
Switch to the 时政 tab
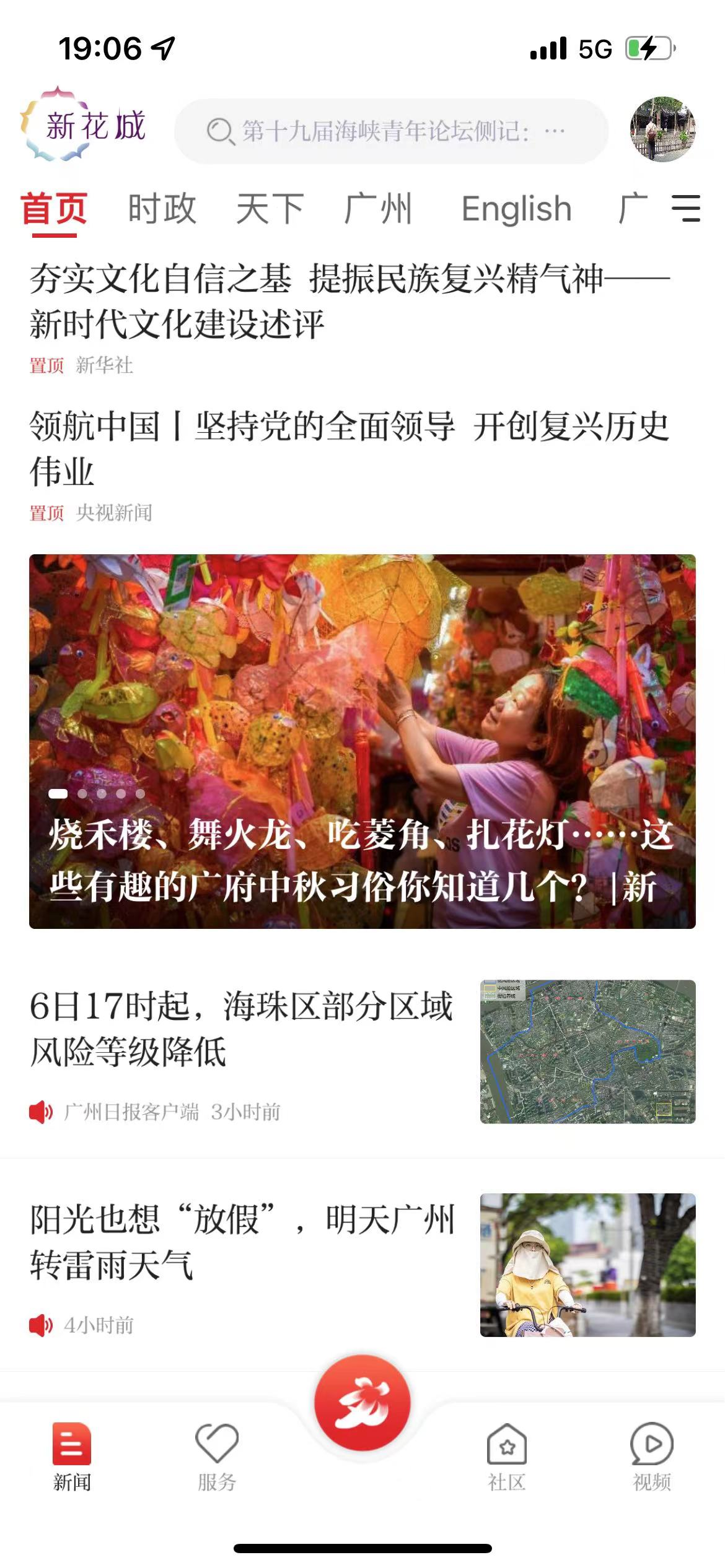[160, 209]
